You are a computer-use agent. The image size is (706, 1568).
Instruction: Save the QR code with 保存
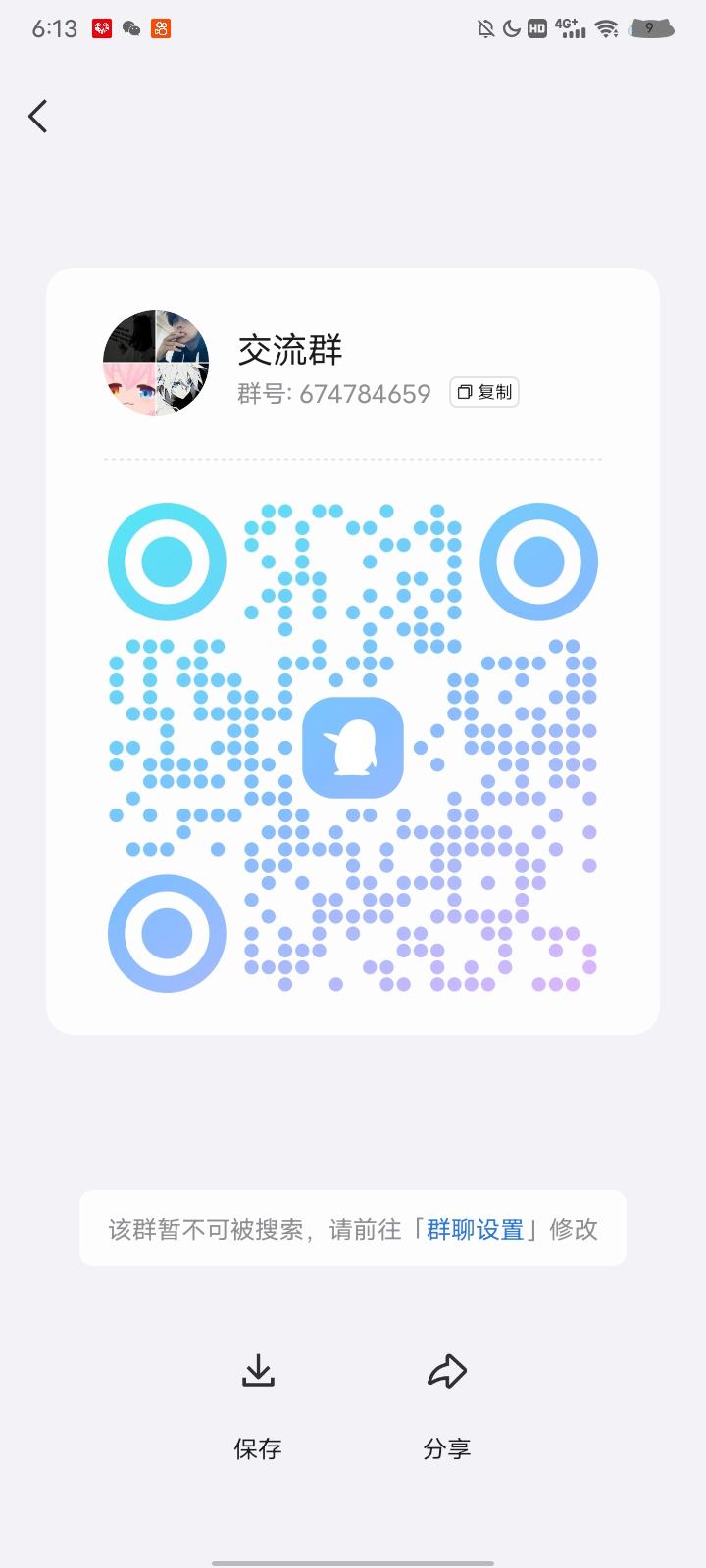[258, 1407]
